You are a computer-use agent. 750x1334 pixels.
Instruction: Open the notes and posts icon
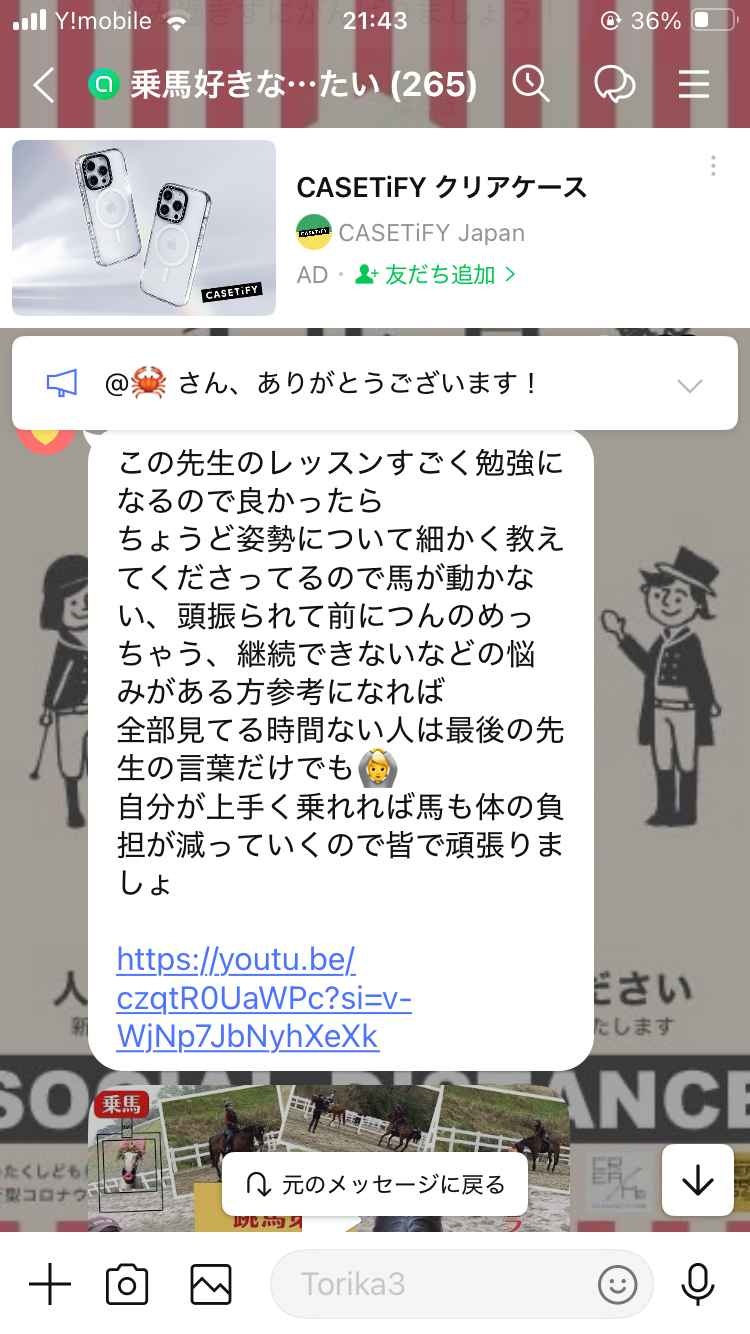[x=614, y=85]
